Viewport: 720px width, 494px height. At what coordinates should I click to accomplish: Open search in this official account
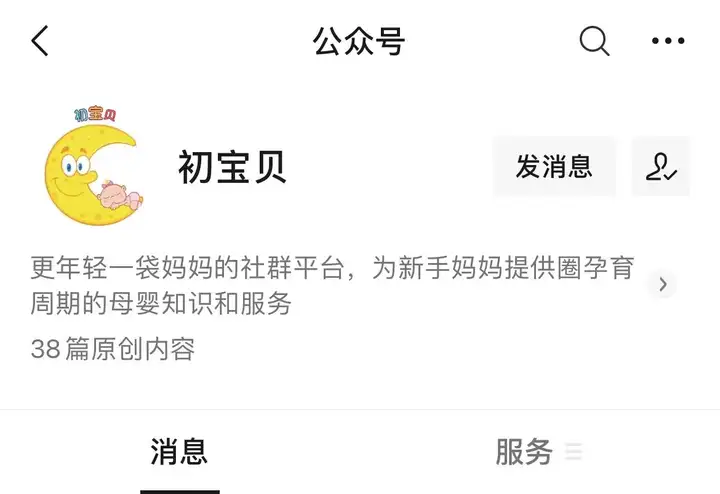point(594,41)
